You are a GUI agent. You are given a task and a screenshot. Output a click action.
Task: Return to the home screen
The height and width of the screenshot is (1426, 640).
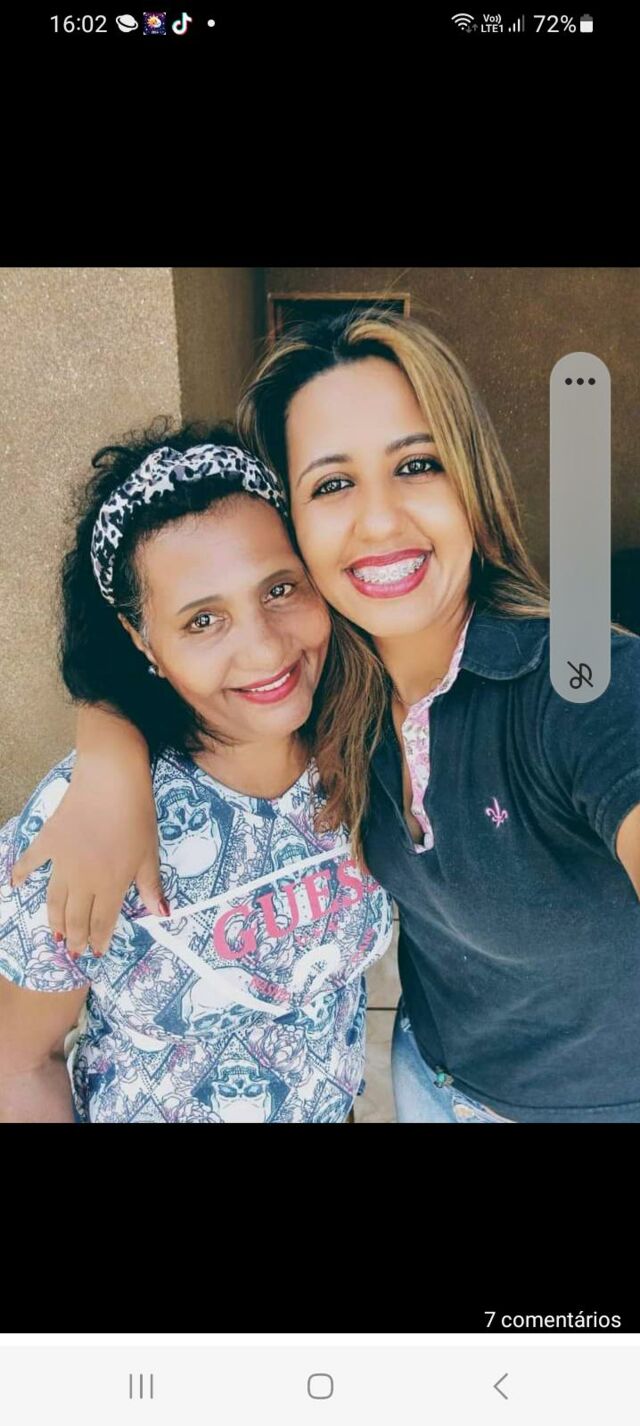tap(320, 1385)
